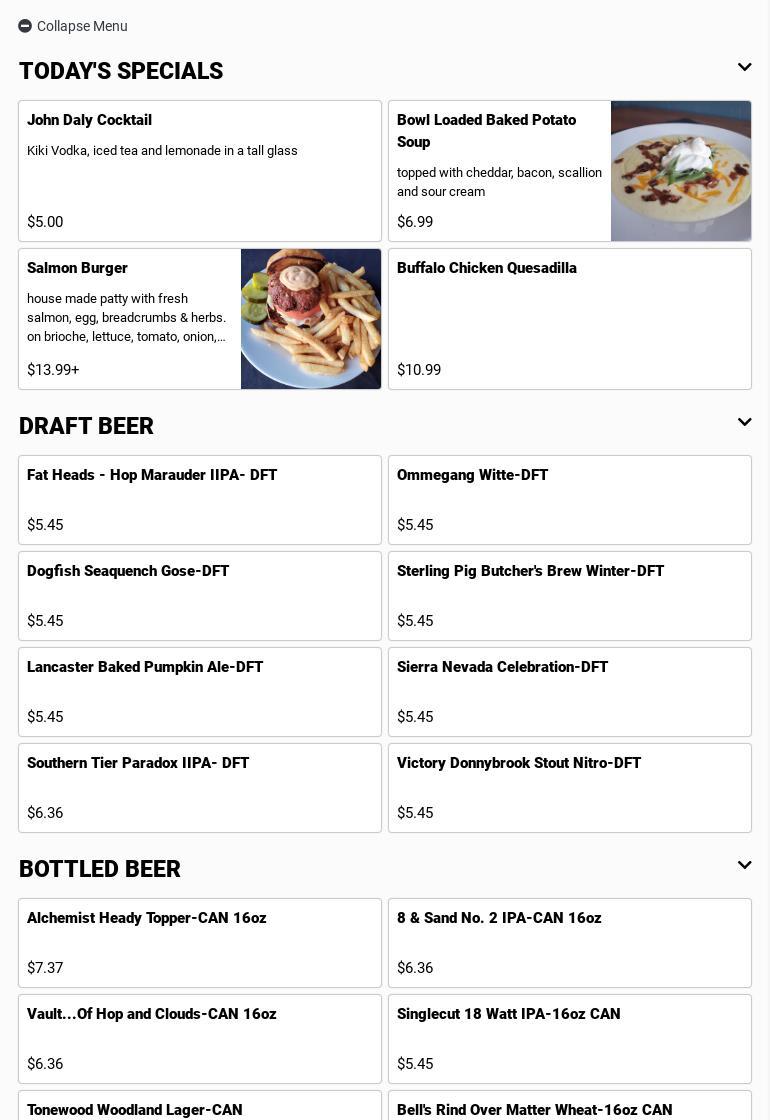Choose the Buffalo Chicken Quesadilla
Viewport: 770px width, 1120px height.
(570, 319)
